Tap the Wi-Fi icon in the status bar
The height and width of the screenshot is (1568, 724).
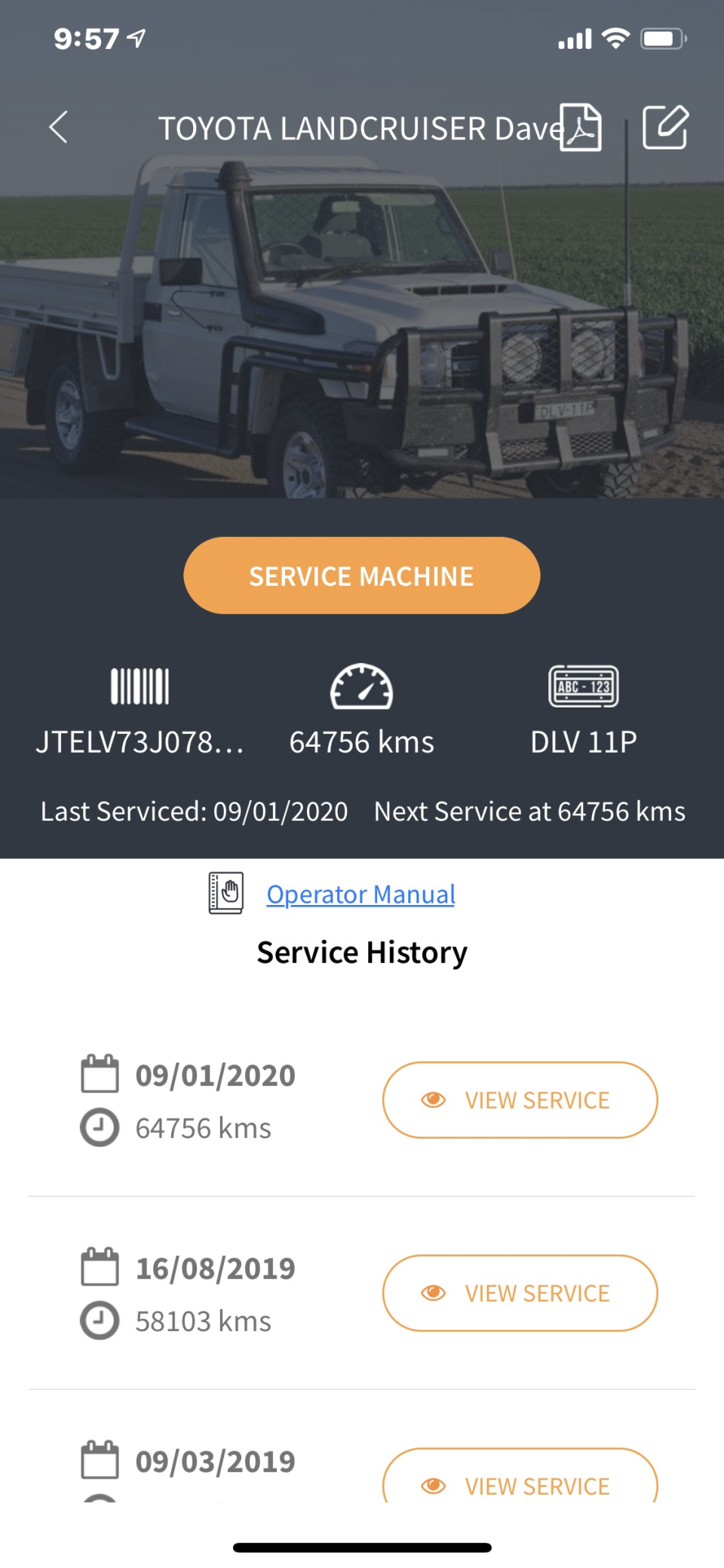(616, 36)
